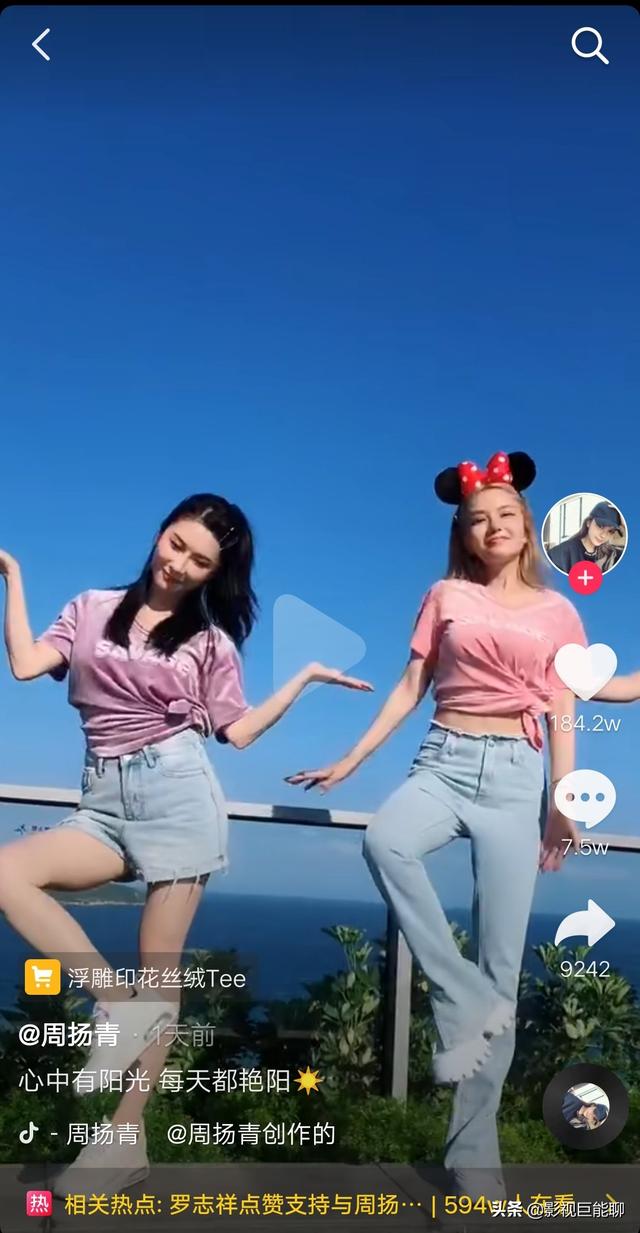Open the @周扬青 username
640x1233 pixels.
point(69,1035)
